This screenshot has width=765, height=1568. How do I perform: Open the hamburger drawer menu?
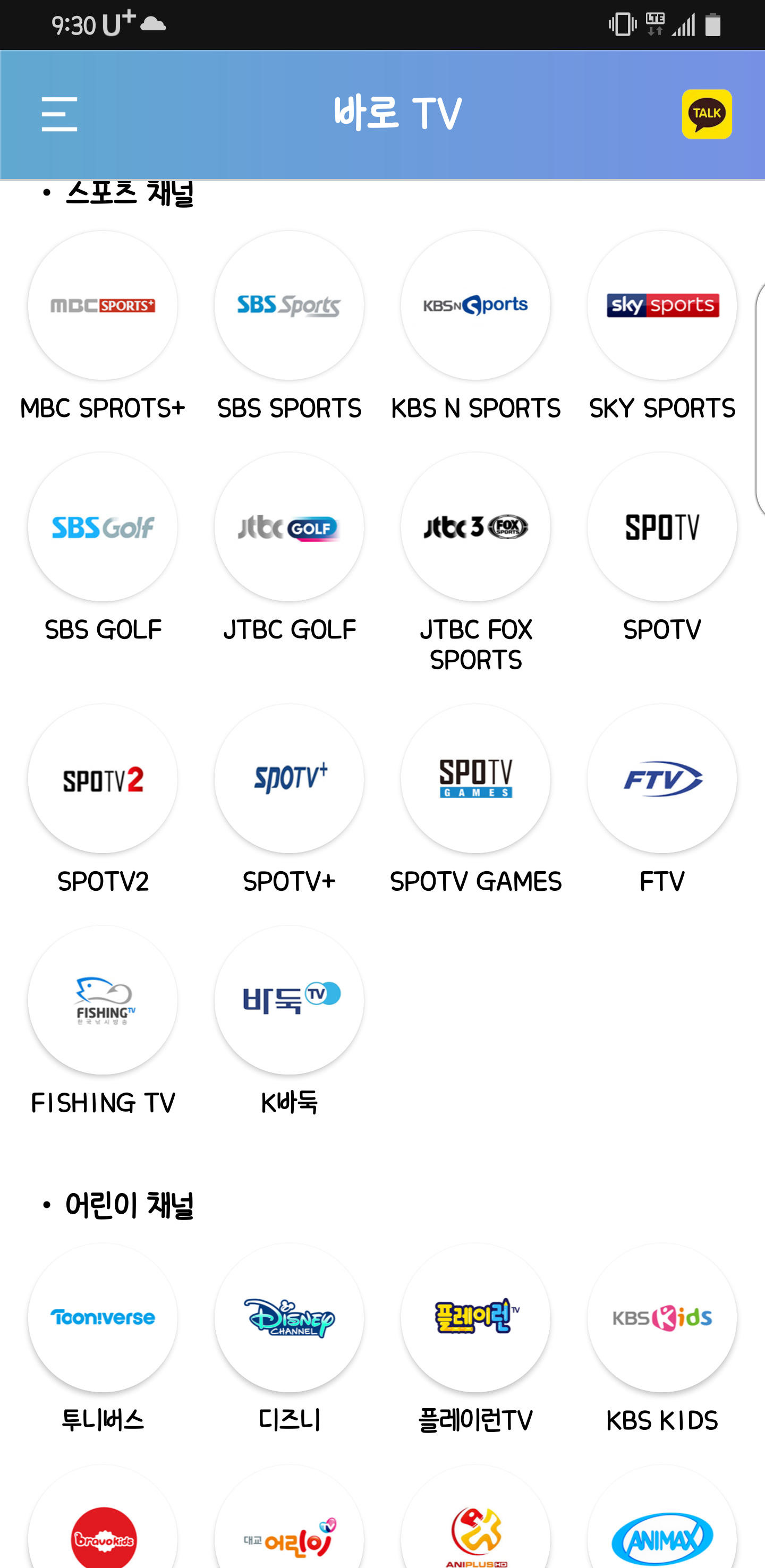tap(59, 114)
